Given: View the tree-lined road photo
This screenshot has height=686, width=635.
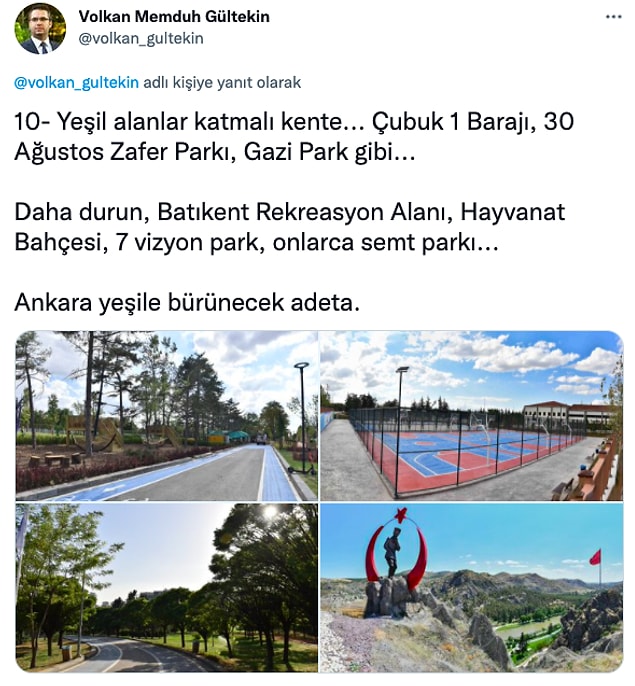Looking at the screenshot, I should coord(166,587).
